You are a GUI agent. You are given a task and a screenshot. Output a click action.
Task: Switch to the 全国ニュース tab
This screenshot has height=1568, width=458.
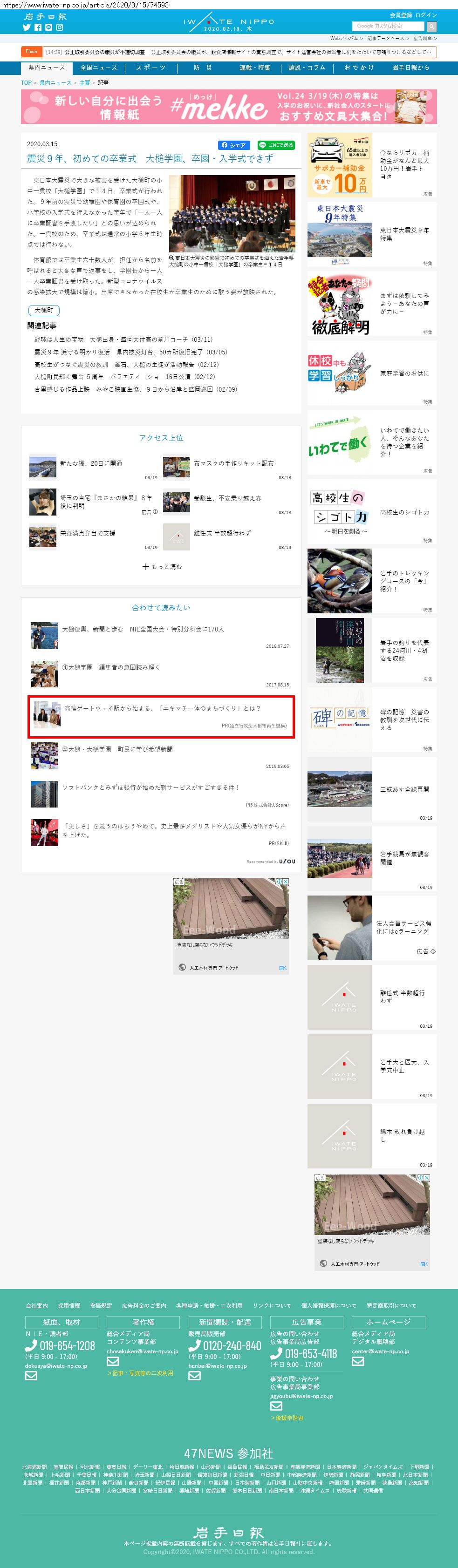[98, 68]
